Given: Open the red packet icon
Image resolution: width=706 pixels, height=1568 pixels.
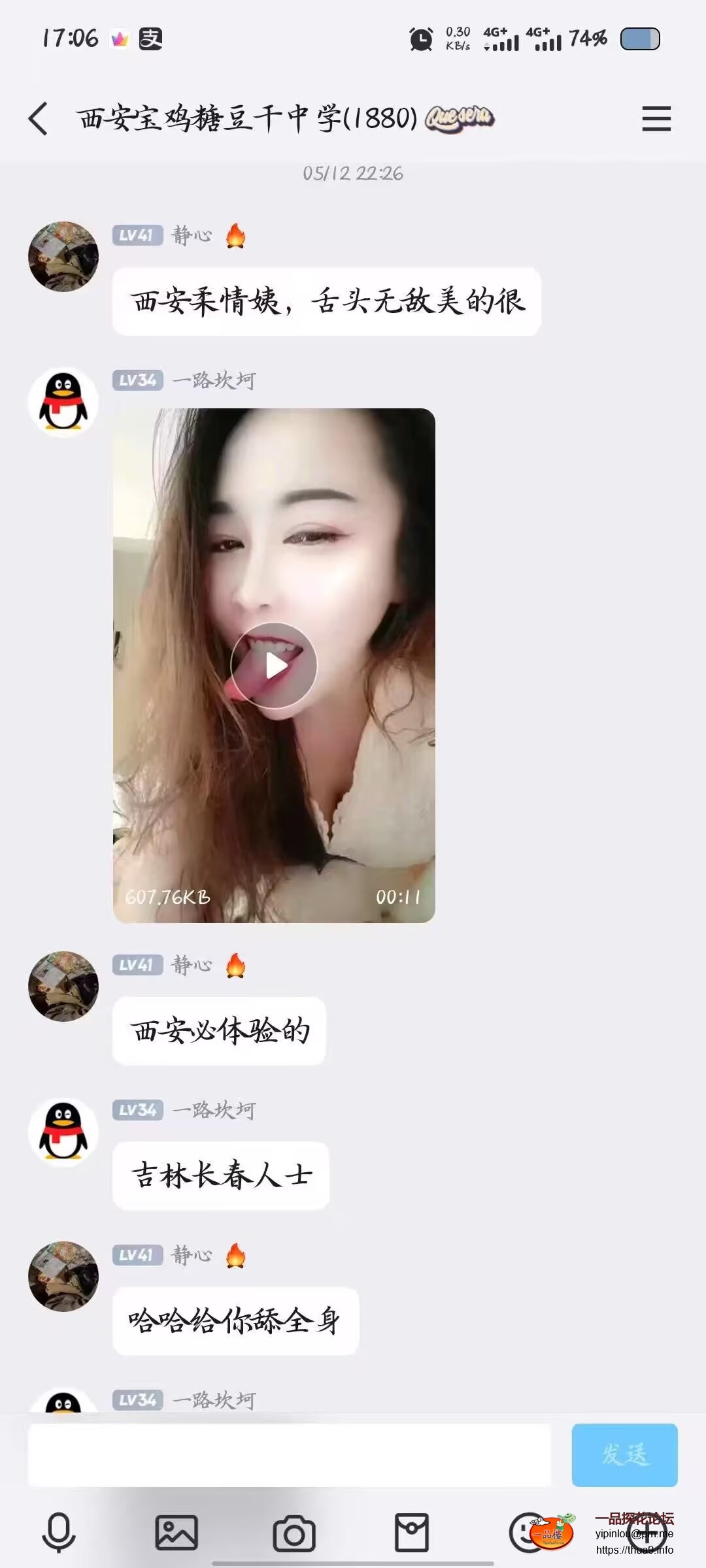Looking at the screenshot, I should pyautogui.click(x=412, y=1532).
